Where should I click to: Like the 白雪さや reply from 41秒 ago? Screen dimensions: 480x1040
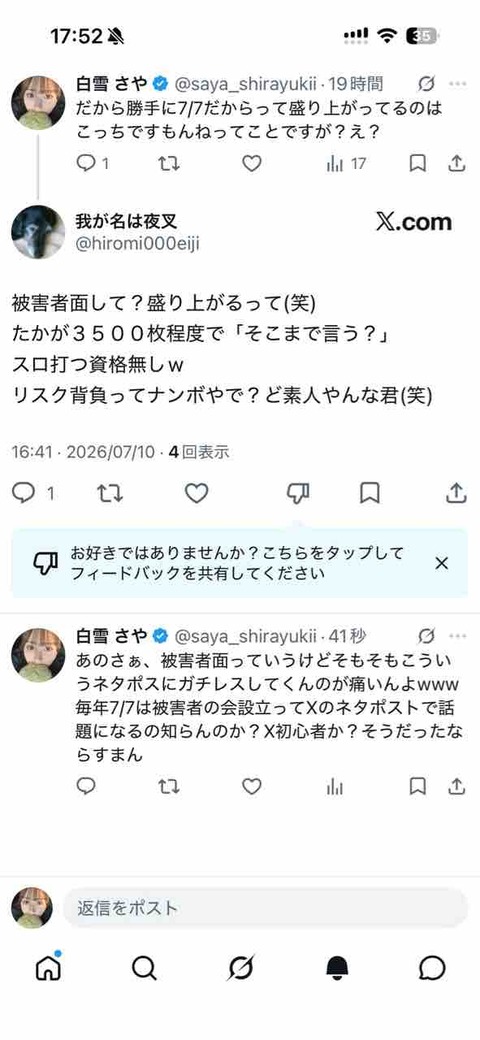(x=251, y=787)
